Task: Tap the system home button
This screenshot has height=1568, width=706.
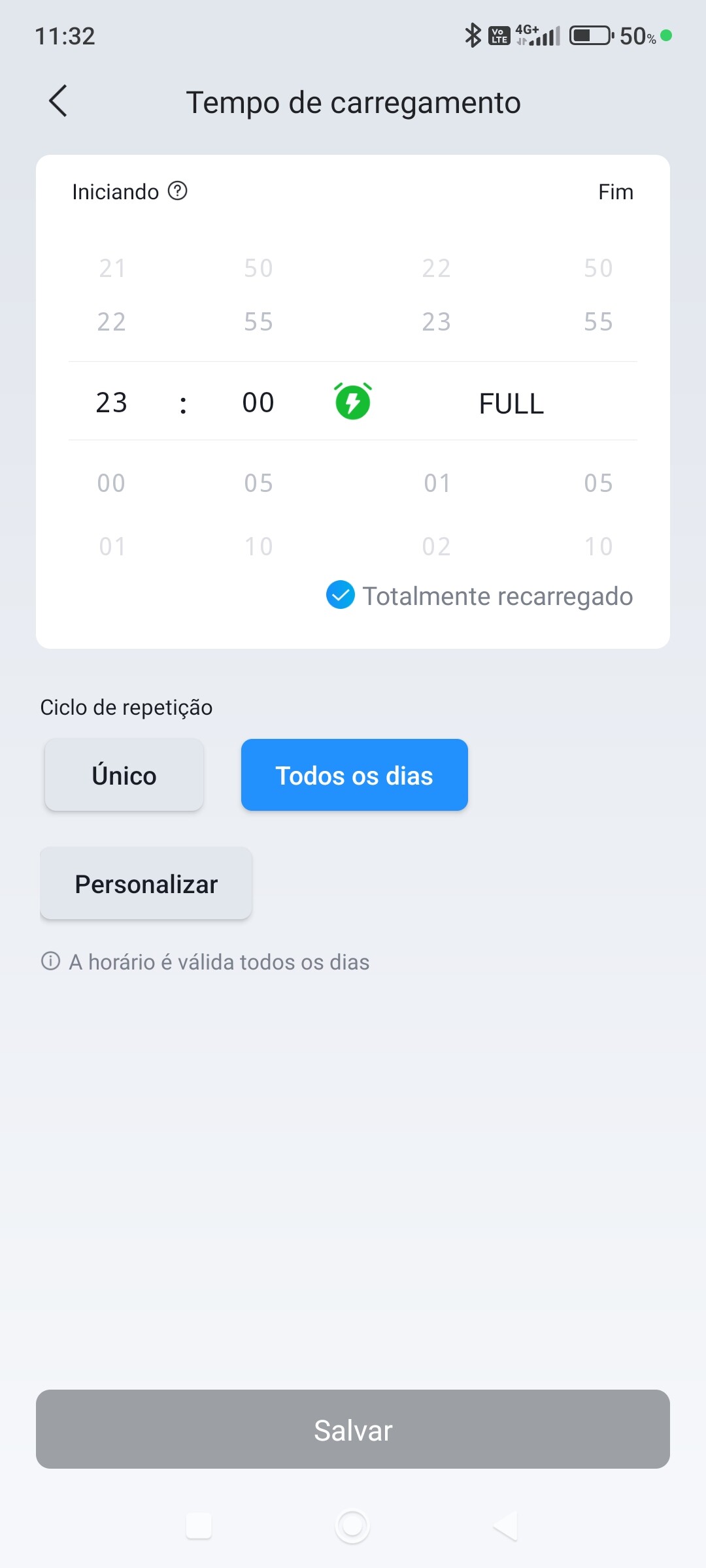Action: pyautogui.click(x=352, y=1526)
